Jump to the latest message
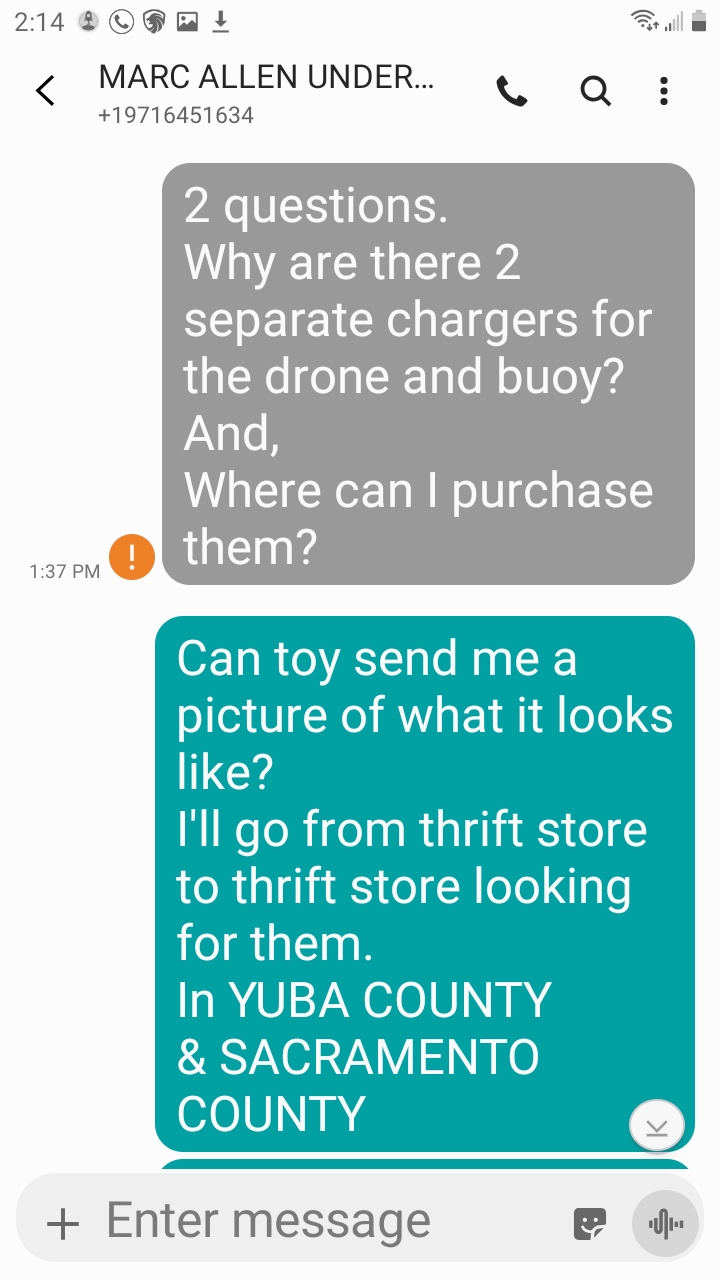 [x=656, y=1127]
